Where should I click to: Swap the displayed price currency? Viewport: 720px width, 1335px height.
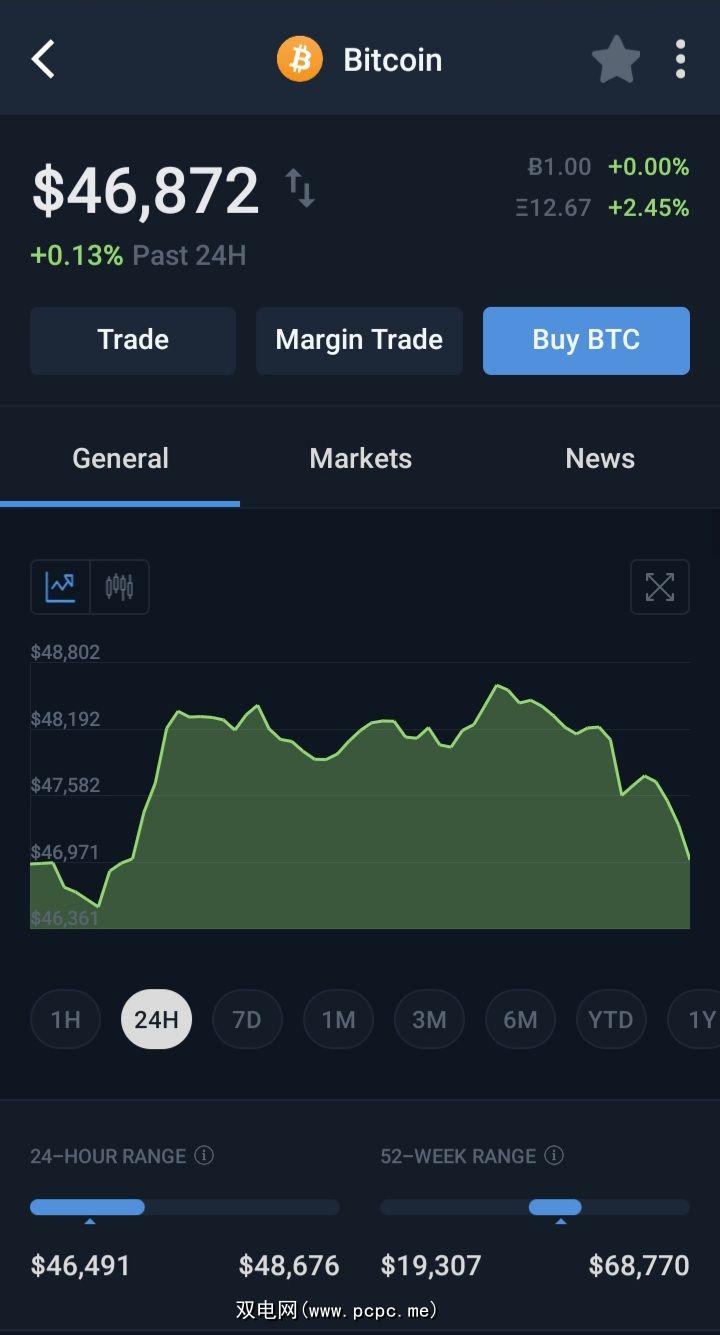(x=300, y=188)
